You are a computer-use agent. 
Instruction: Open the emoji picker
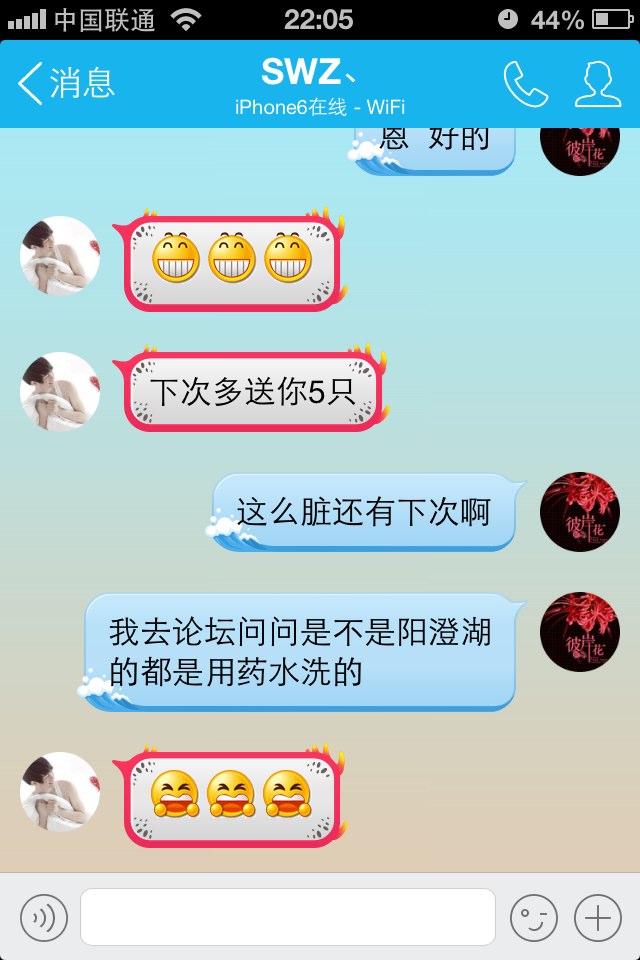(x=533, y=917)
